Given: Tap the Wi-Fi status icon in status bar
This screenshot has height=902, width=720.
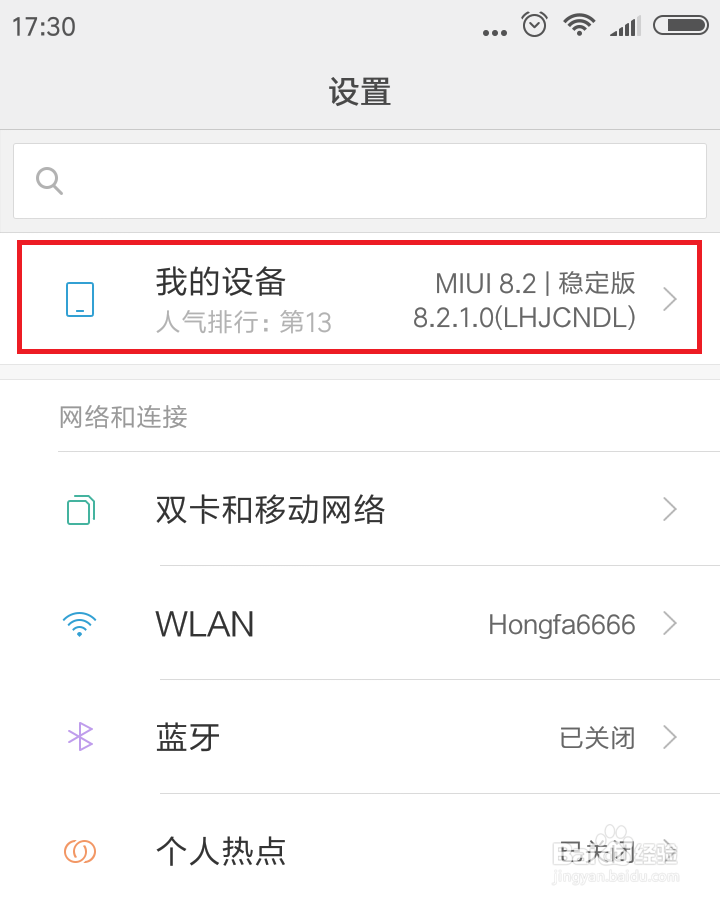Looking at the screenshot, I should click(x=580, y=25).
